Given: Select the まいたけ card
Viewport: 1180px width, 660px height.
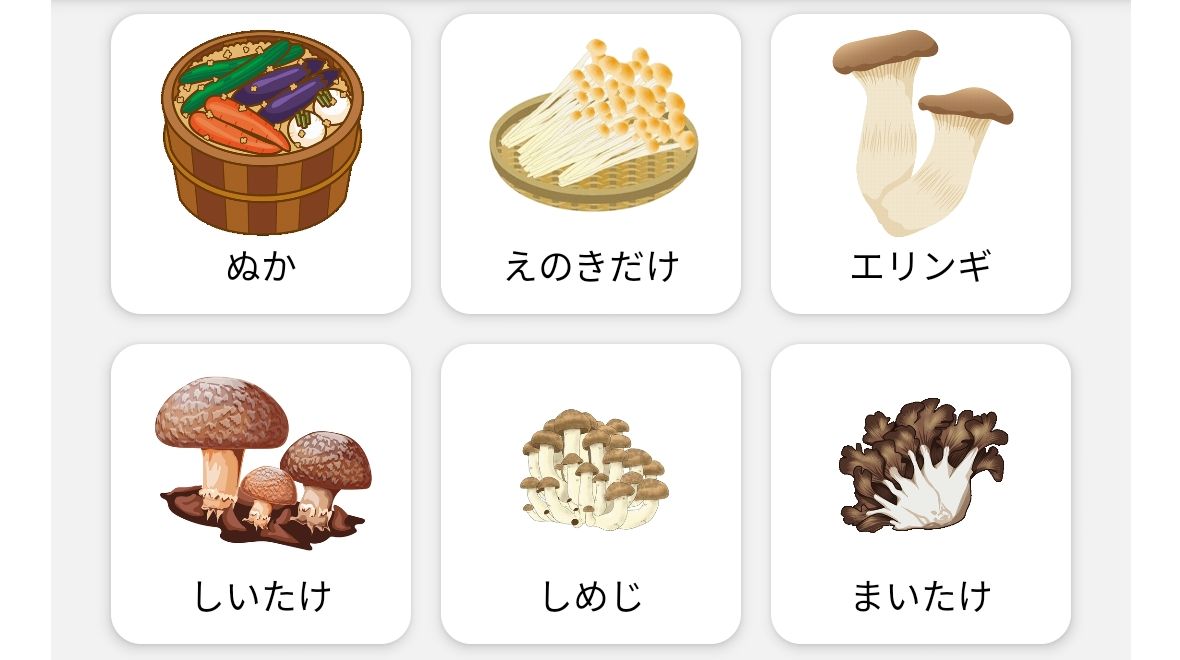Looking at the screenshot, I should click(921, 494).
